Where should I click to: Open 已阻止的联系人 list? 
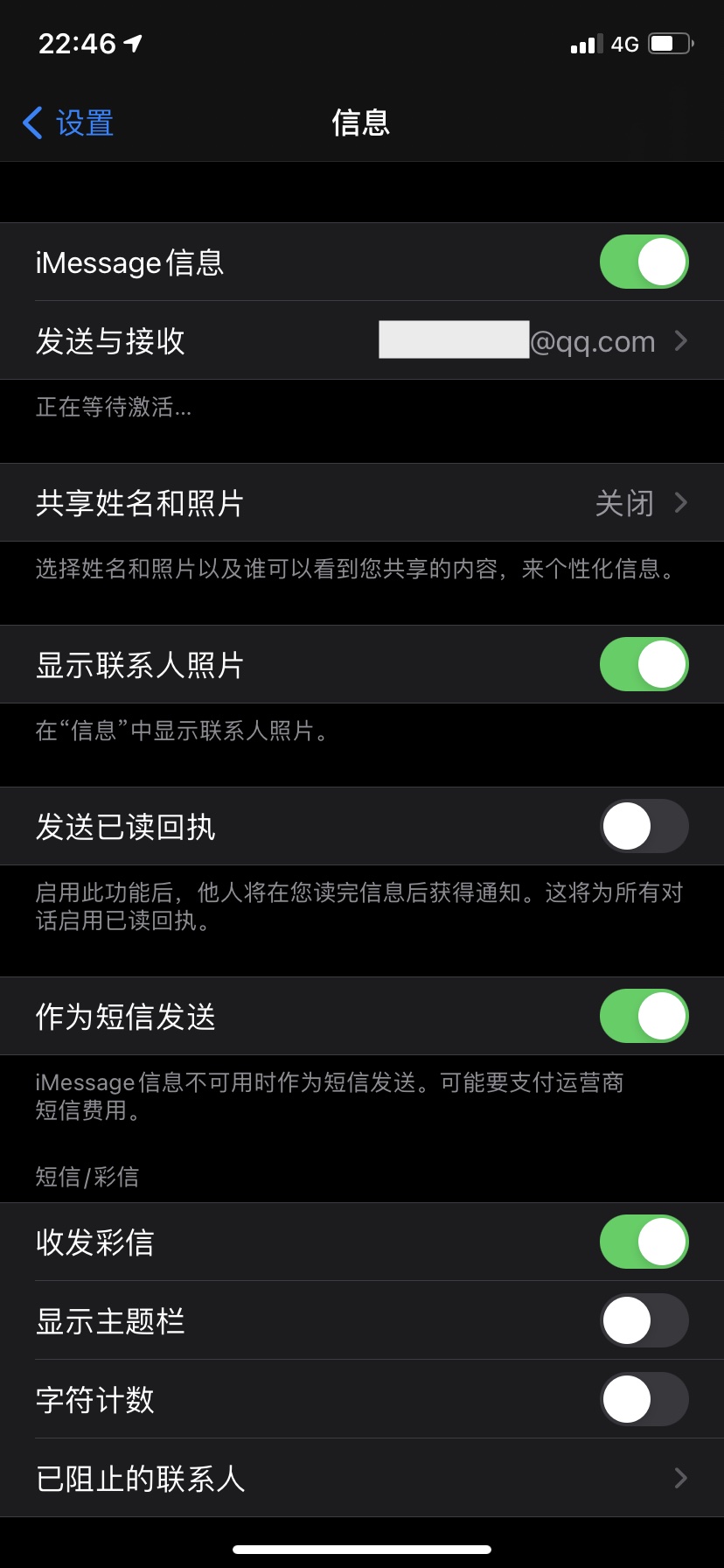pos(362,1478)
